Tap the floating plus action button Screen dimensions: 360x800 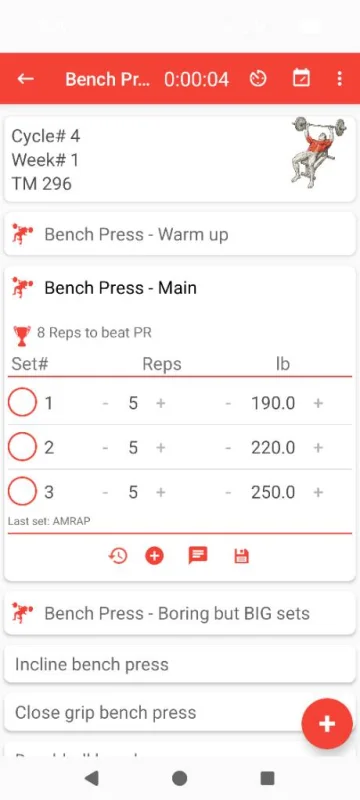point(327,723)
